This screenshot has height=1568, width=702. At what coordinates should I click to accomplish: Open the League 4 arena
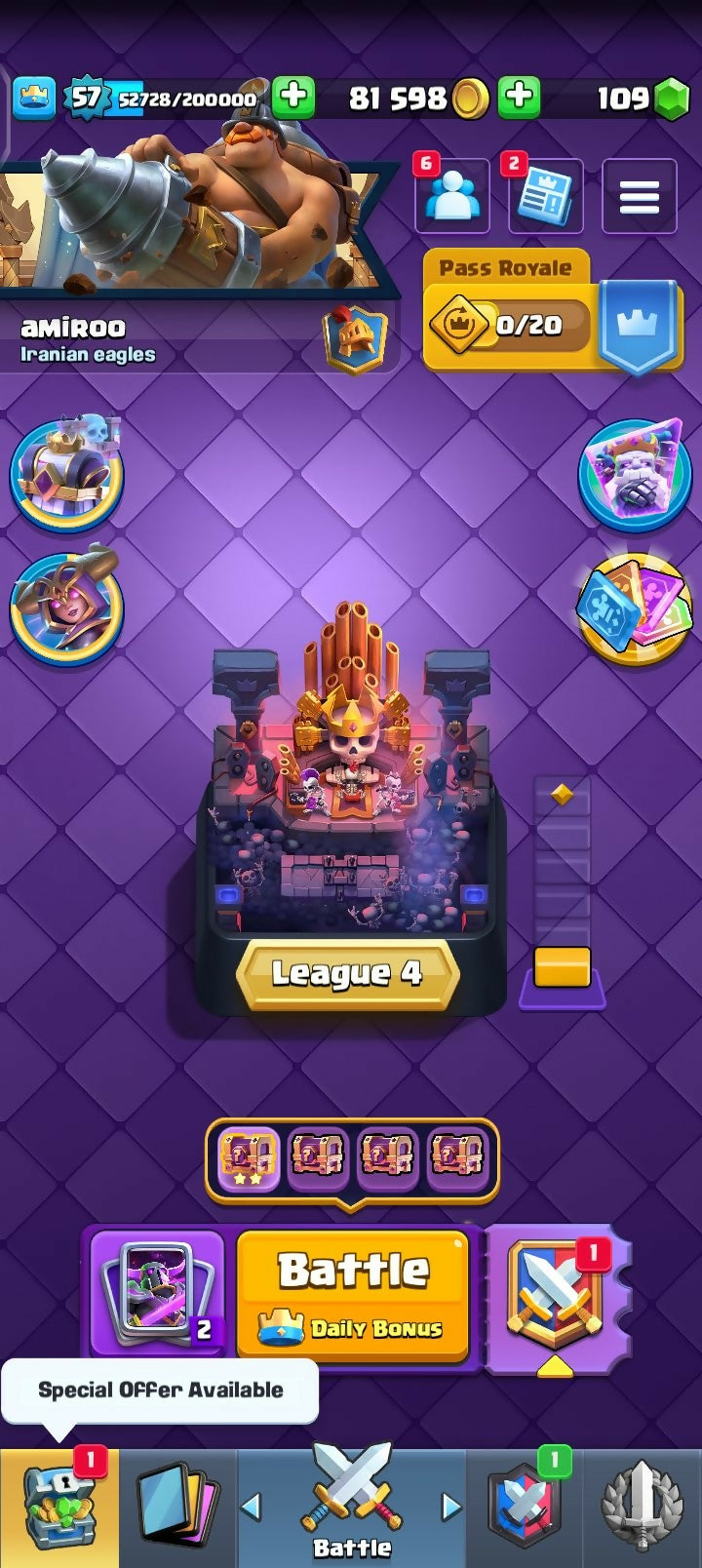point(348,973)
